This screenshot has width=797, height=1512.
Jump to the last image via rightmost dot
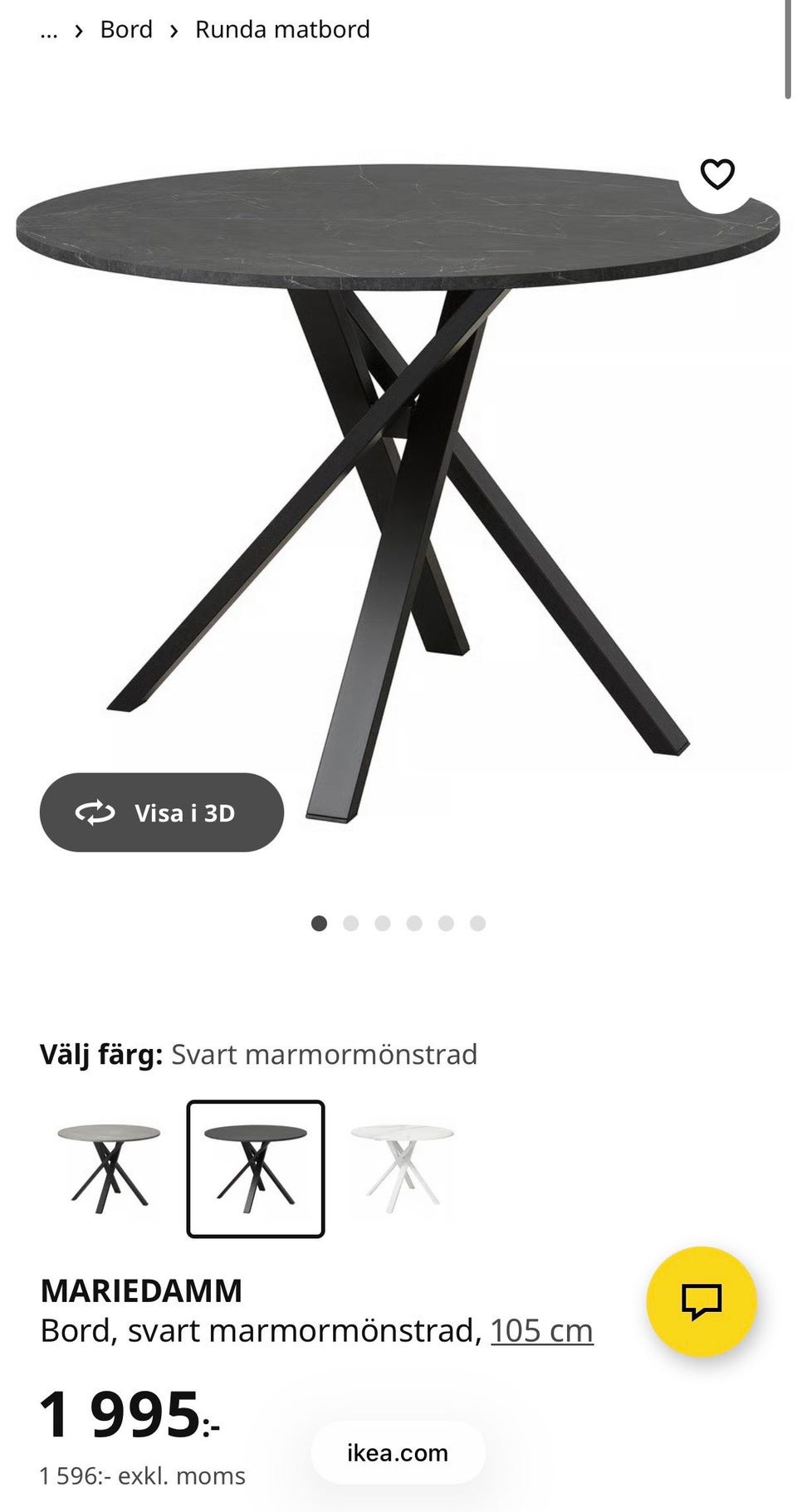[x=478, y=922]
